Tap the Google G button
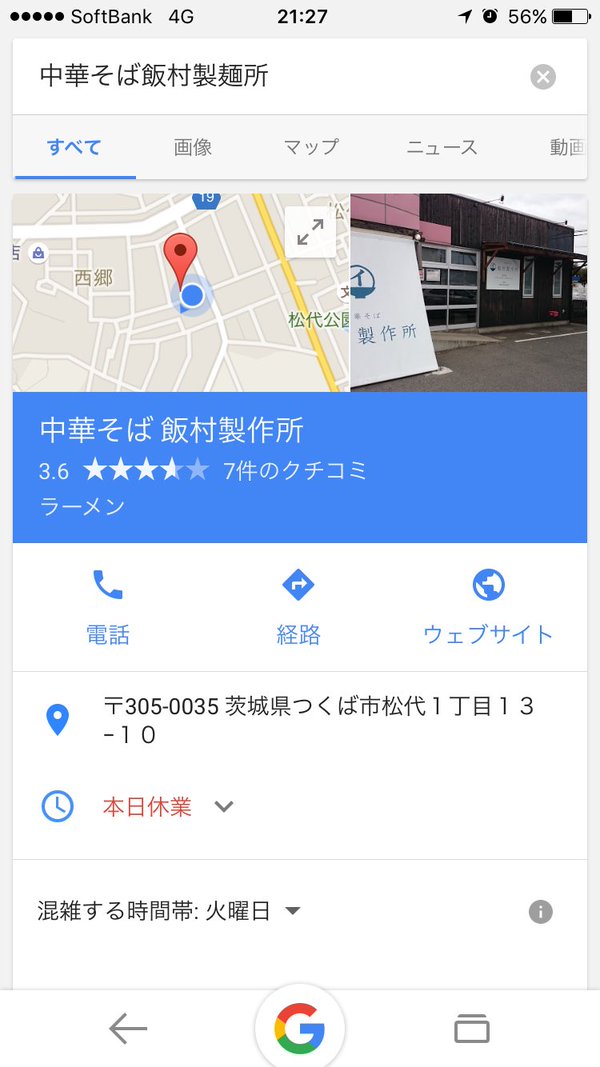600x1067 pixels. click(300, 1028)
